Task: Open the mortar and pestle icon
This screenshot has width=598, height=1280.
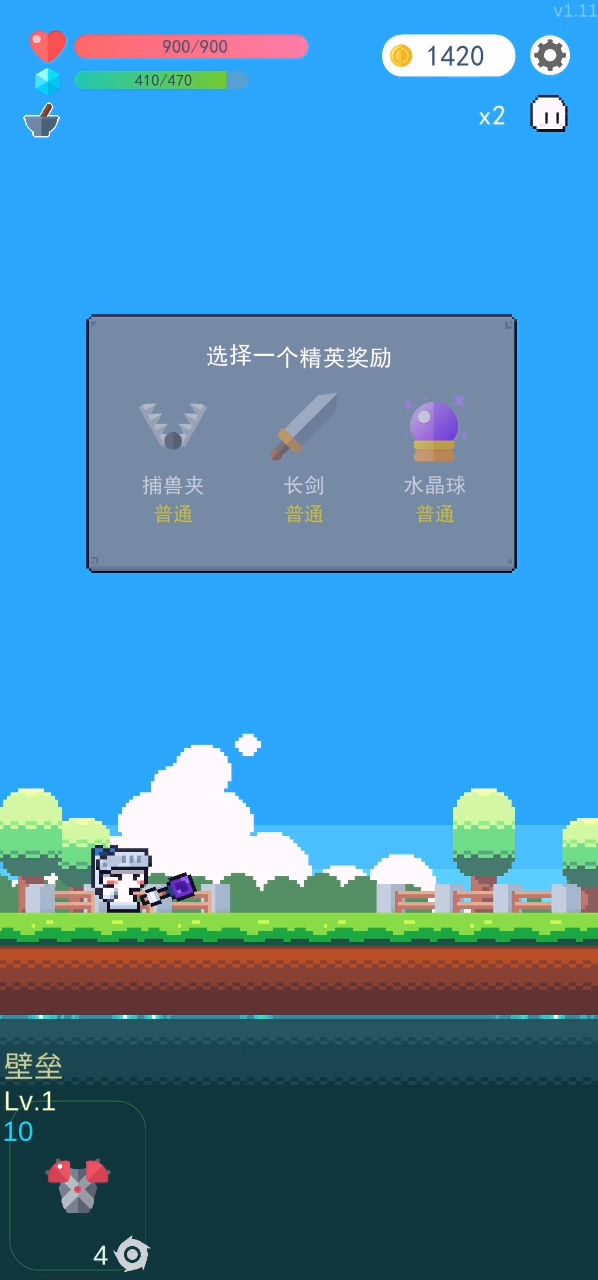Action: pos(42,120)
